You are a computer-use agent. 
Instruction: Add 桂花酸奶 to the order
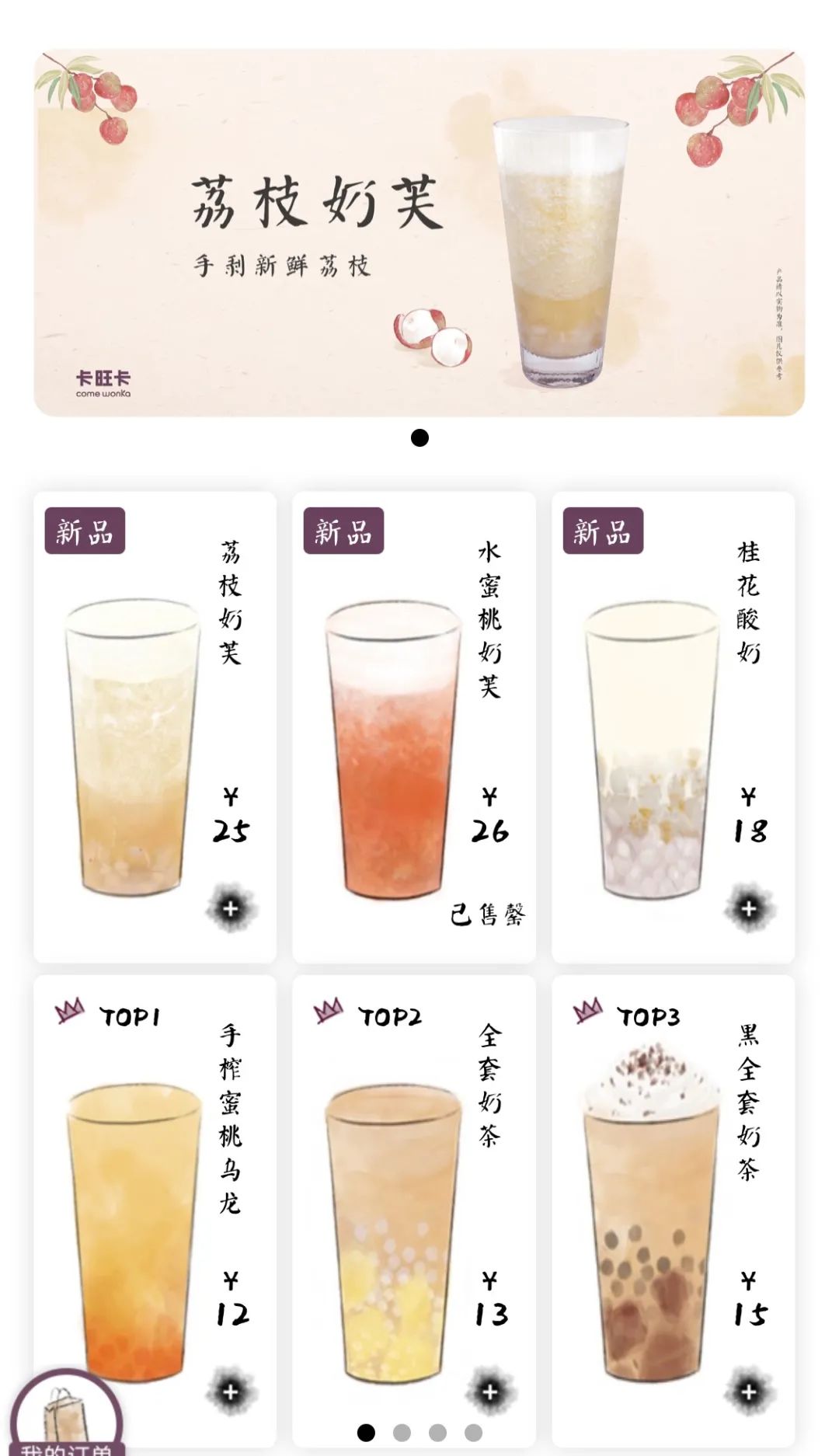pyautogui.click(x=748, y=908)
